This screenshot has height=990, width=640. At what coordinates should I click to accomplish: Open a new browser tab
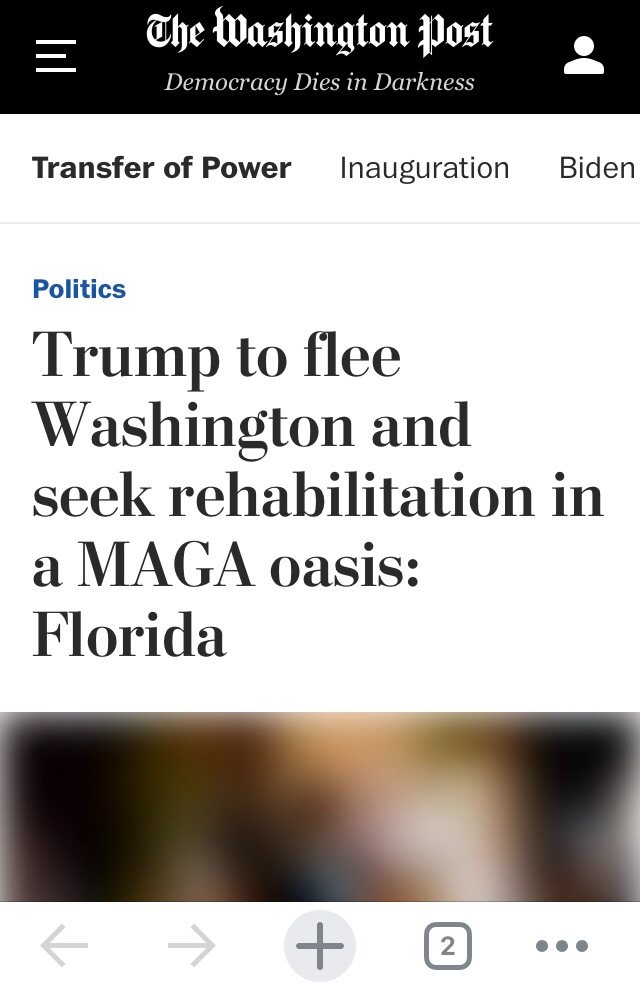pyautogui.click(x=320, y=945)
